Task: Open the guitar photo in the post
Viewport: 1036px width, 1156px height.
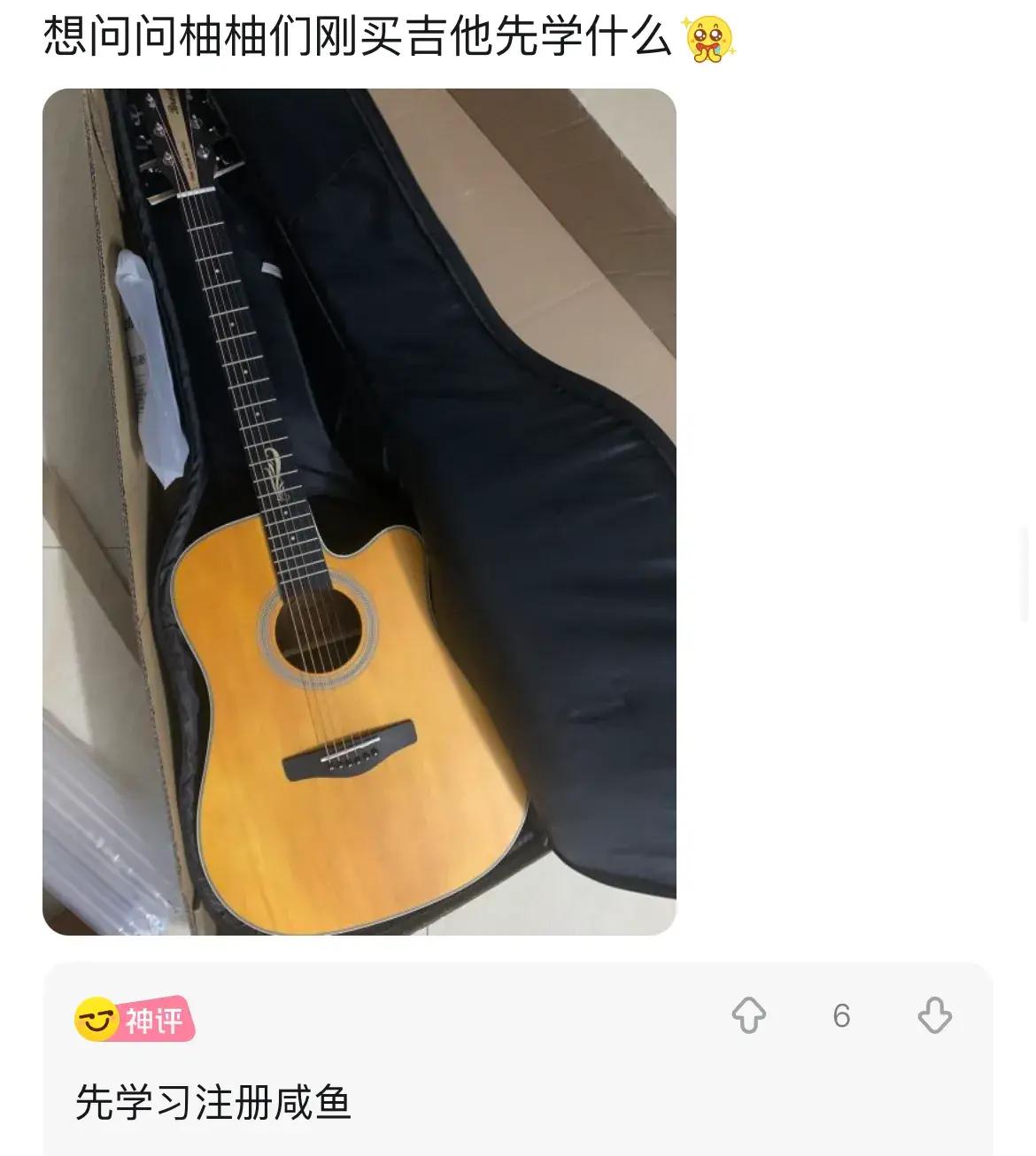Action: [359, 512]
